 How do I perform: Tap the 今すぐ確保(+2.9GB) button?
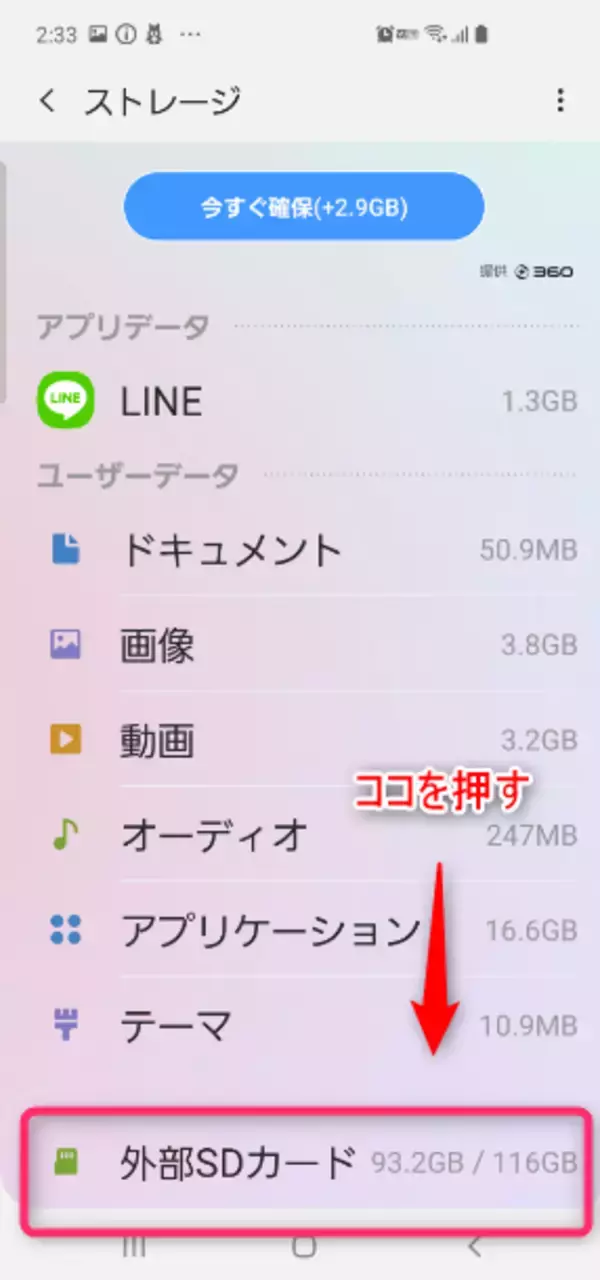point(304,209)
